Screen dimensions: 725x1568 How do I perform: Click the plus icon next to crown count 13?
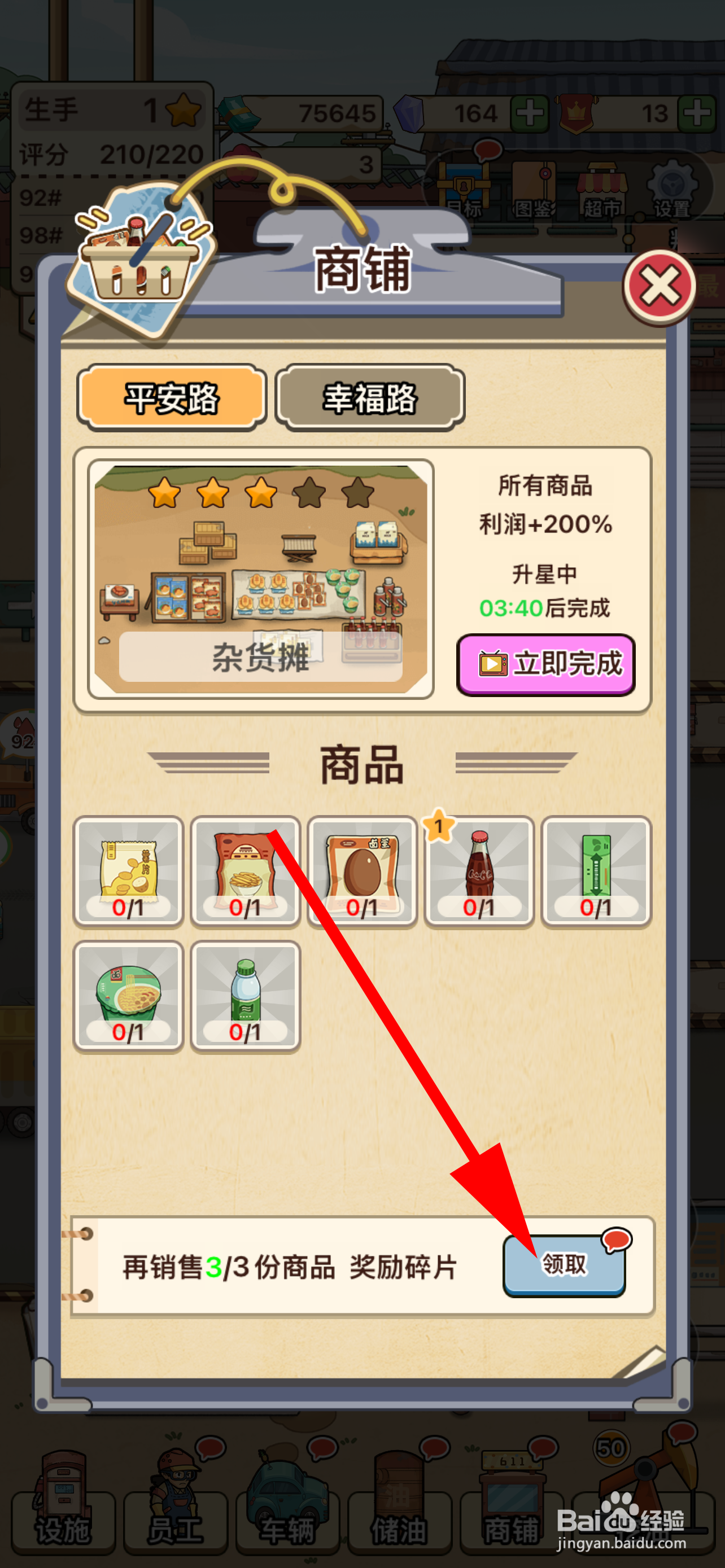point(696,113)
